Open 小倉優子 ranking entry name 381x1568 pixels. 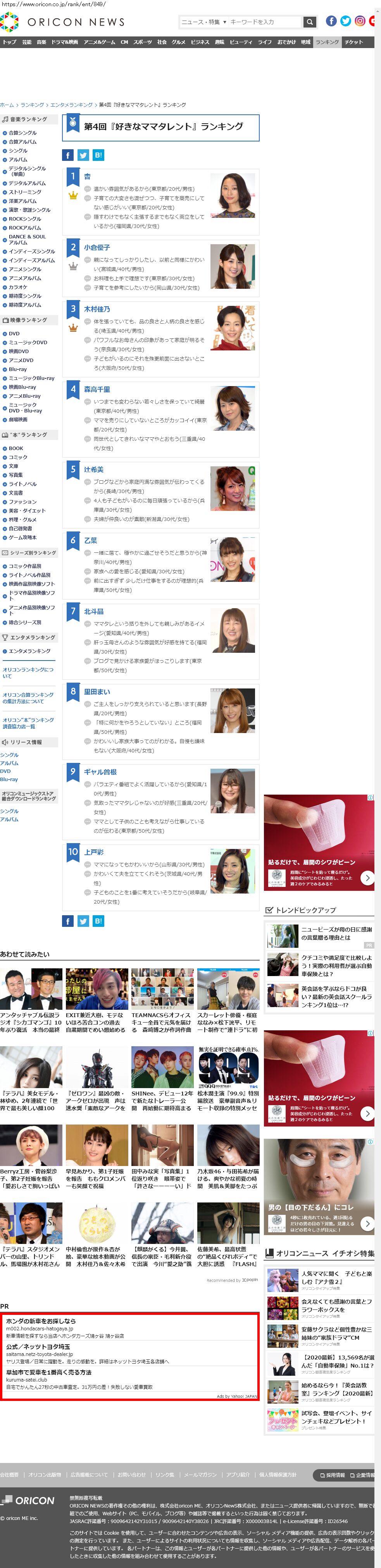click(x=97, y=247)
